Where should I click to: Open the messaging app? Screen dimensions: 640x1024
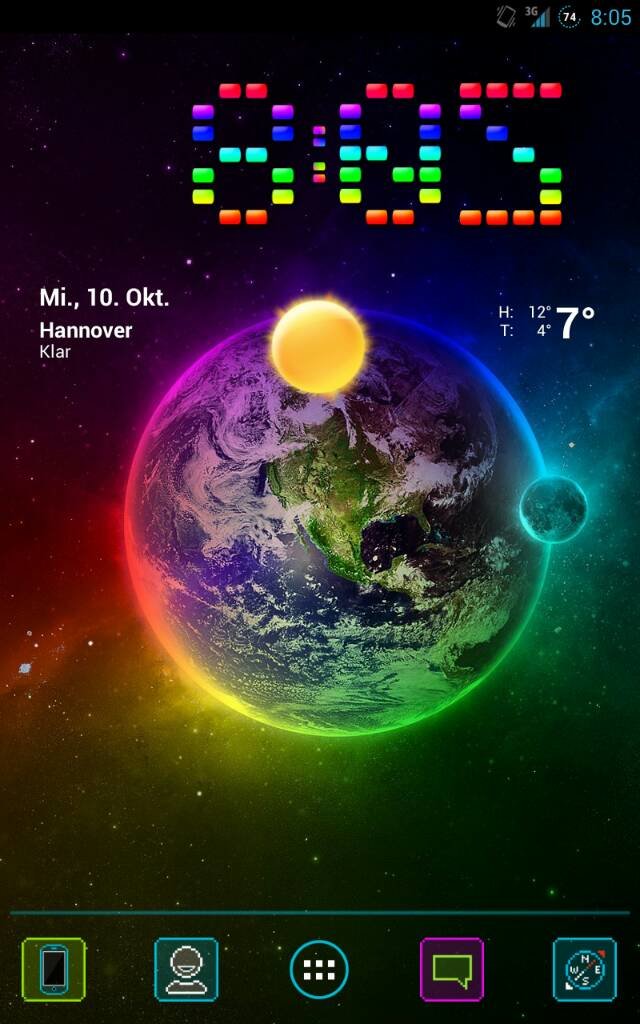click(x=452, y=969)
